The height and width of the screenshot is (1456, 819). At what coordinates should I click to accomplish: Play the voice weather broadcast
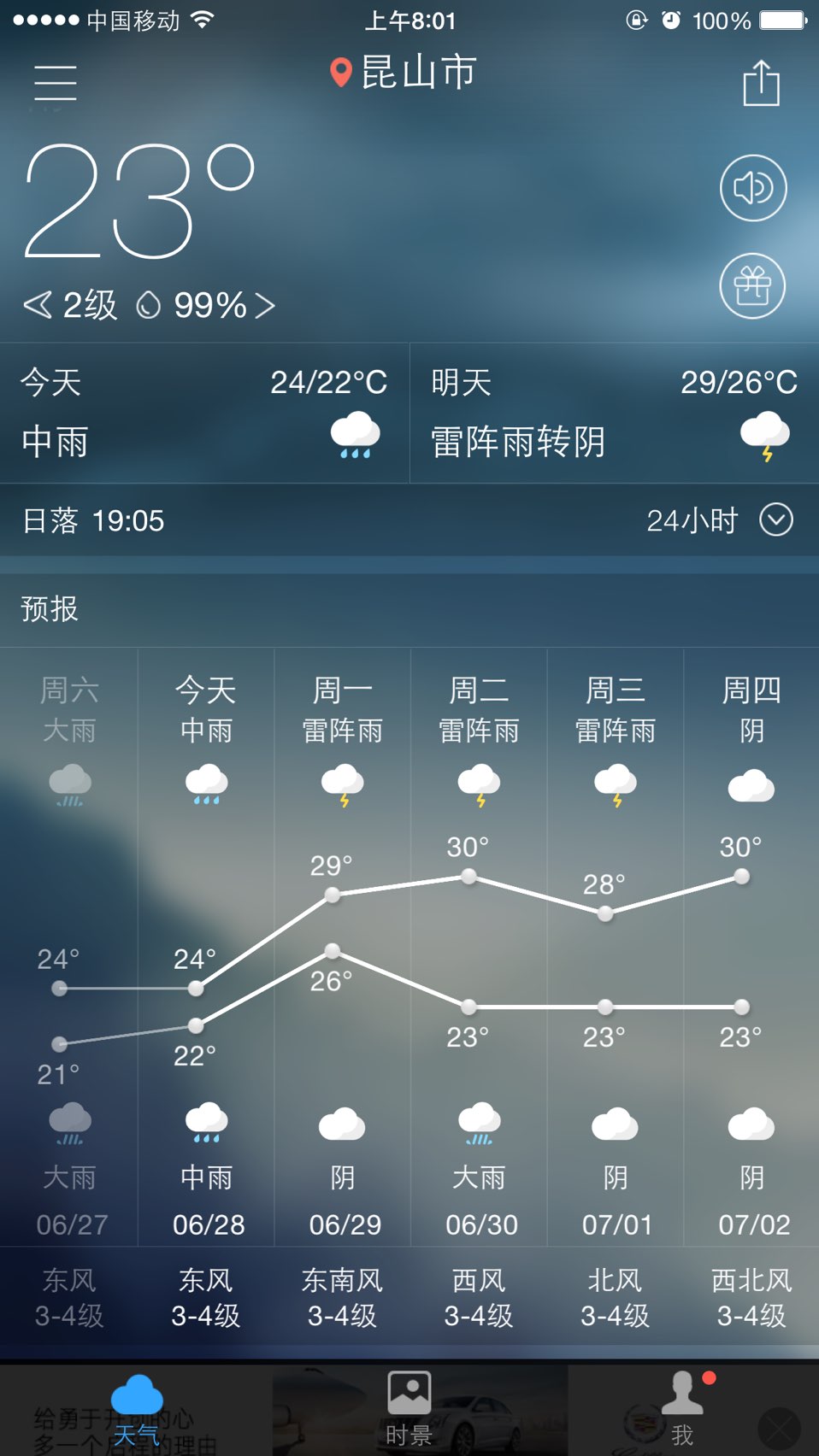coord(753,188)
